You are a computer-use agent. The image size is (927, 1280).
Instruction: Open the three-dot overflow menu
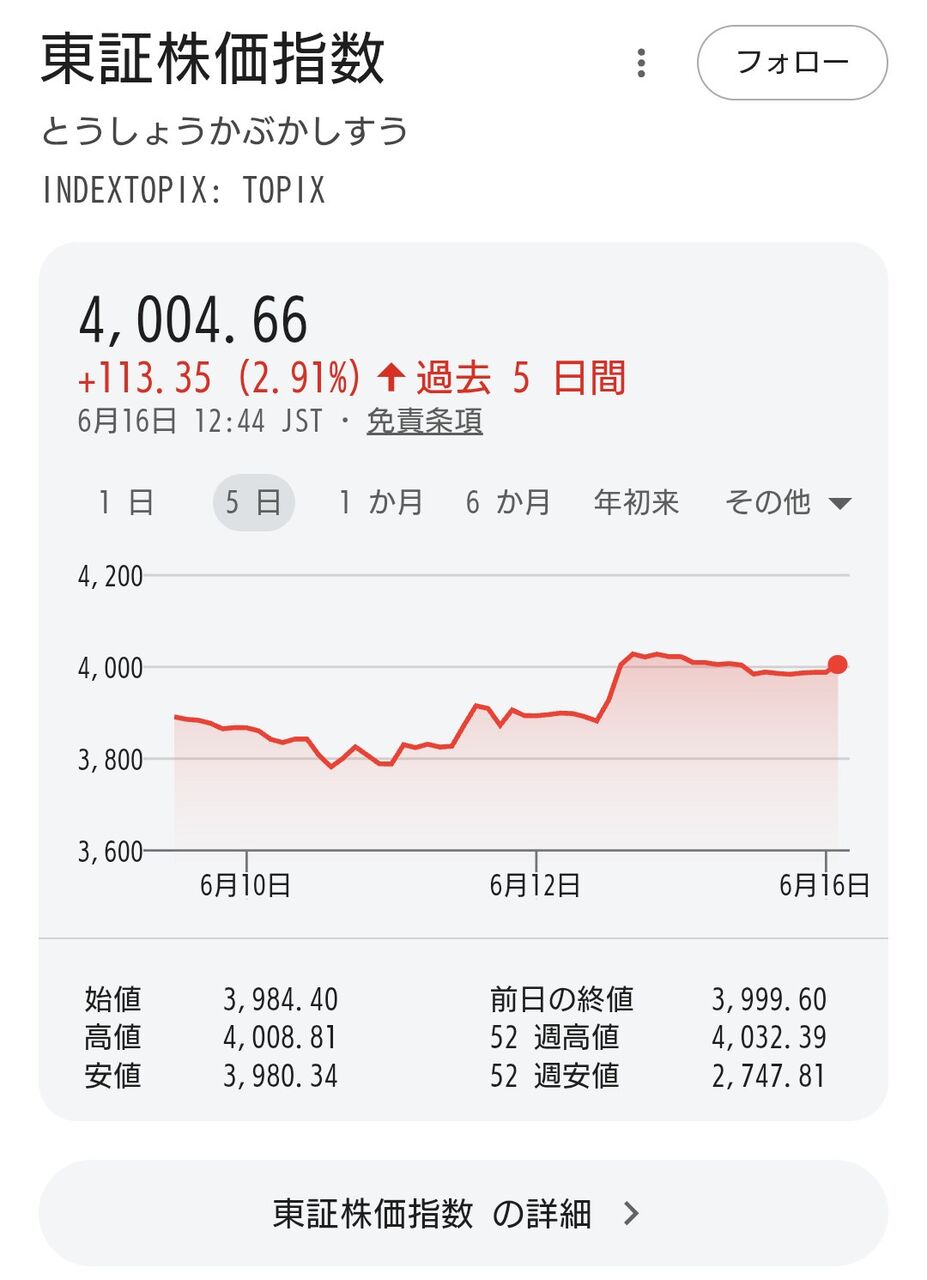(641, 63)
